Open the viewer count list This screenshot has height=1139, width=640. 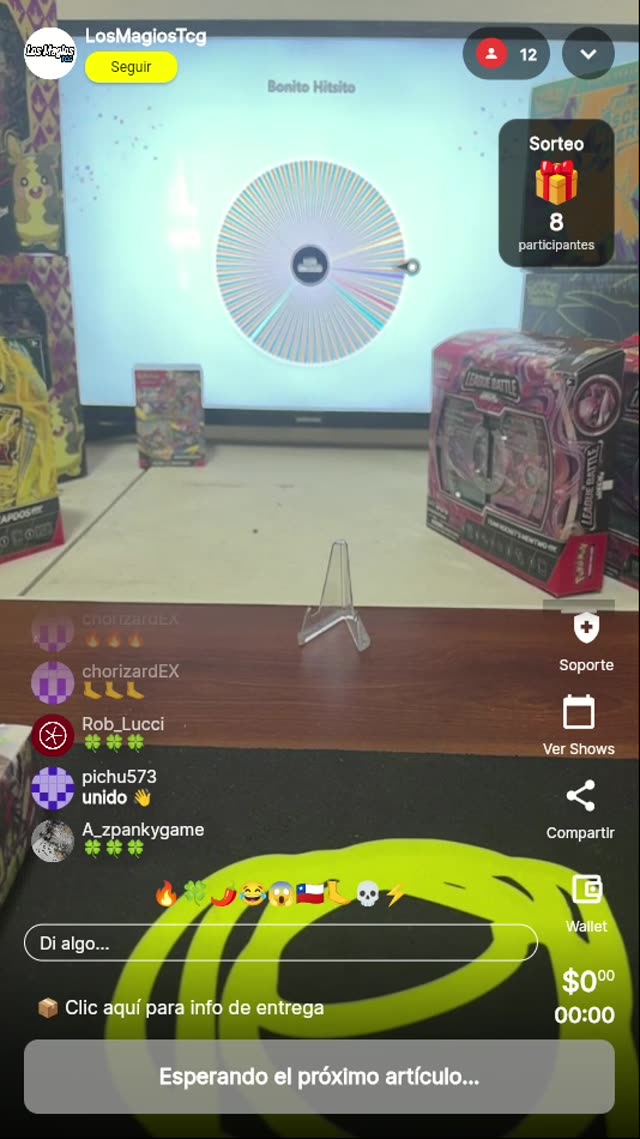[x=506, y=54]
